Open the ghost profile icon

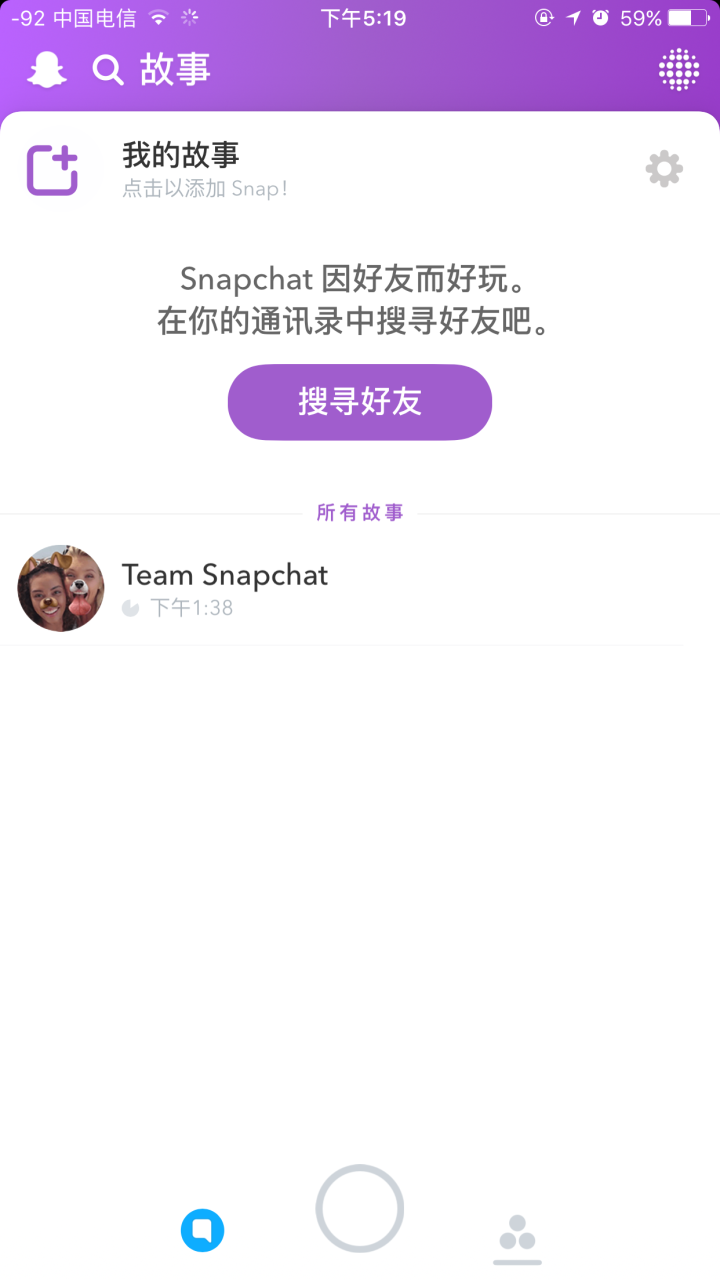[46, 70]
